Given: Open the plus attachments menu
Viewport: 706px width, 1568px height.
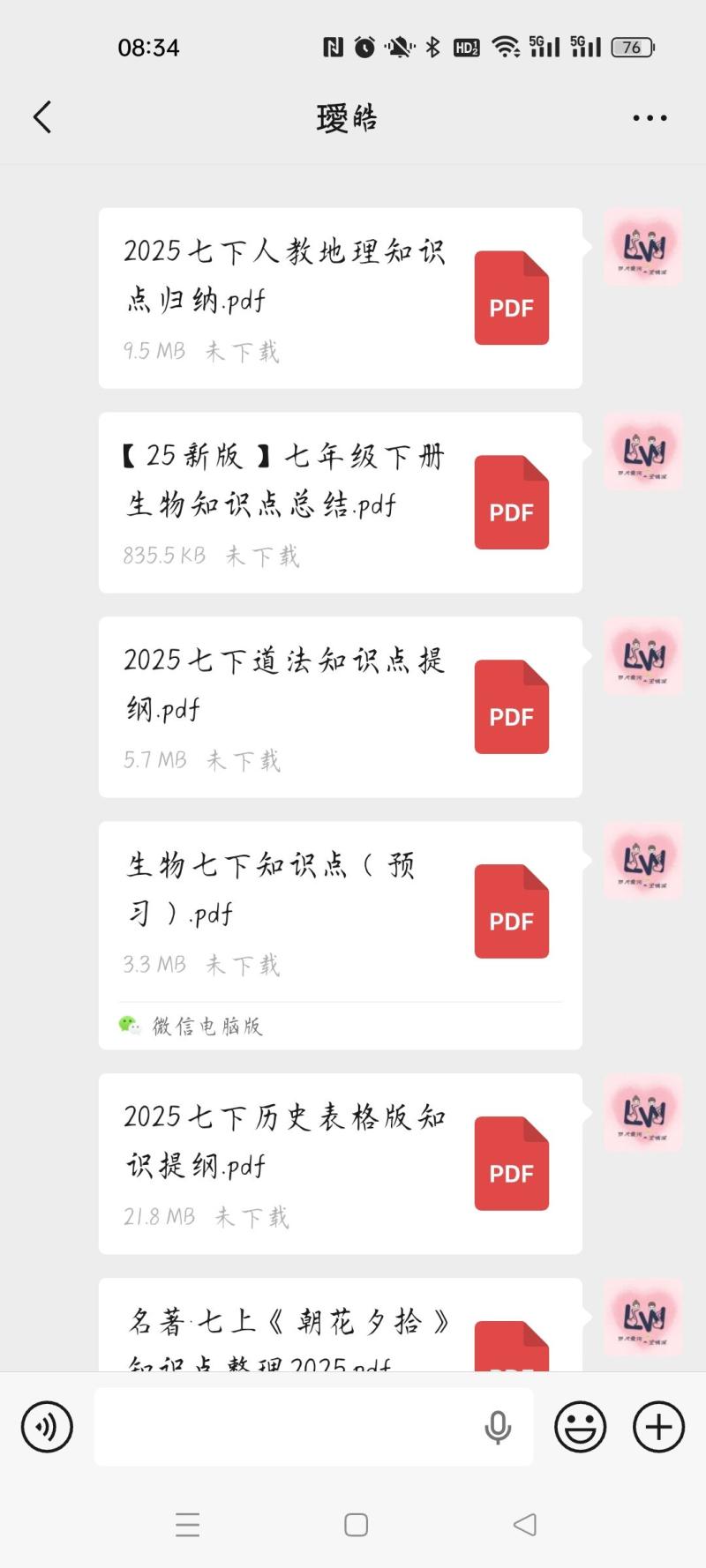Looking at the screenshot, I should [658, 1426].
